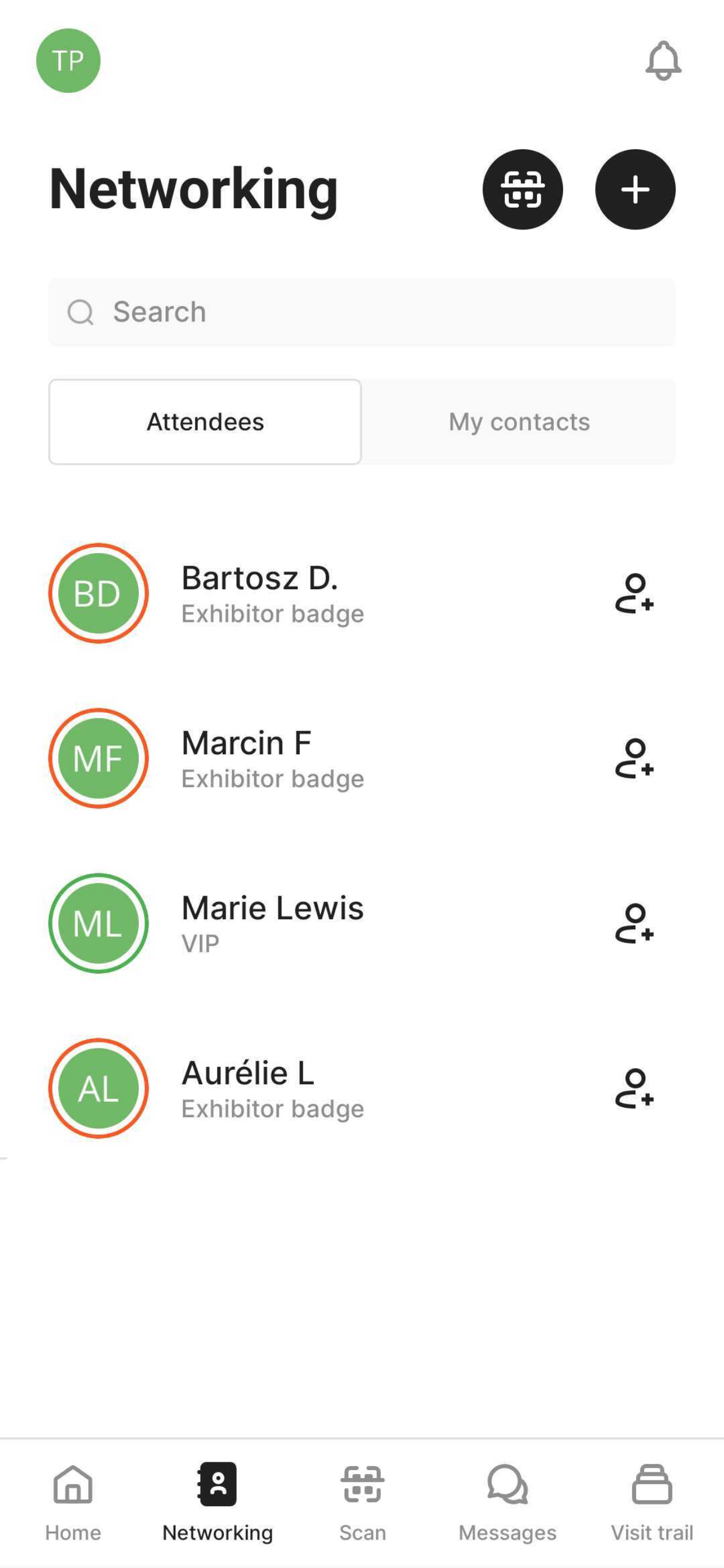Tap Networking in the bottom bar
This screenshot has height=1568, width=724.
click(218, 1502)
